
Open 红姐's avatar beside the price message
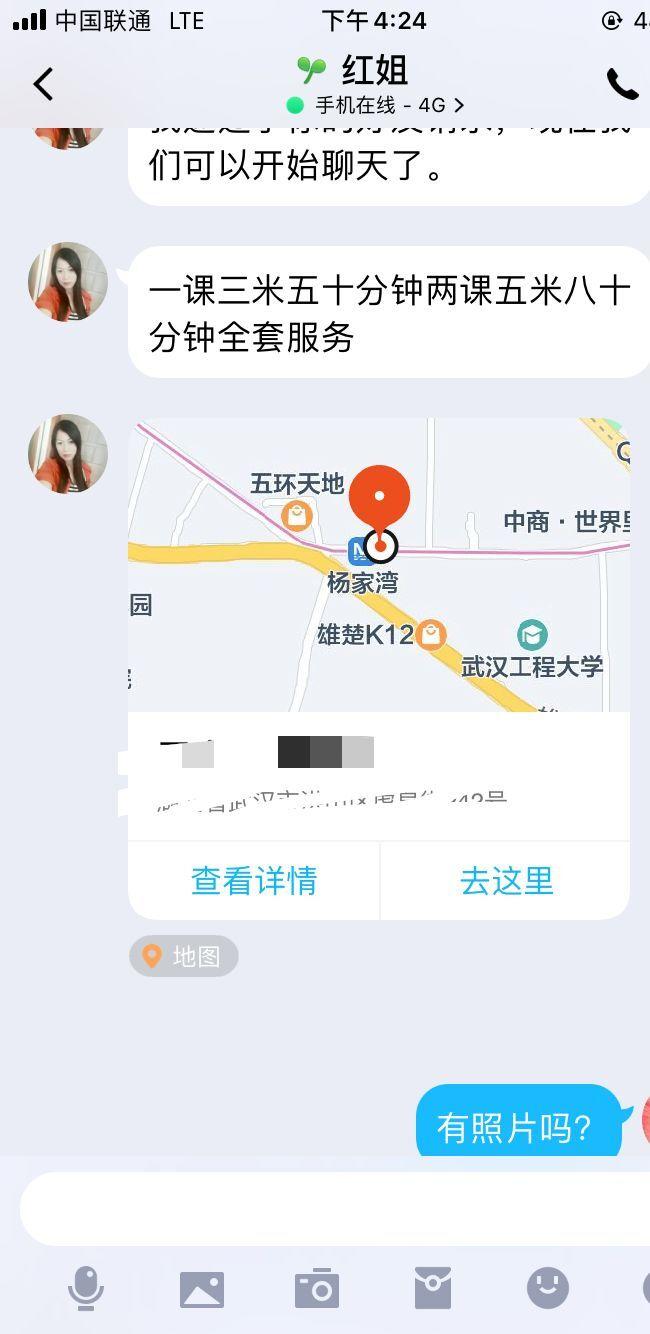[x=68, y=282]
